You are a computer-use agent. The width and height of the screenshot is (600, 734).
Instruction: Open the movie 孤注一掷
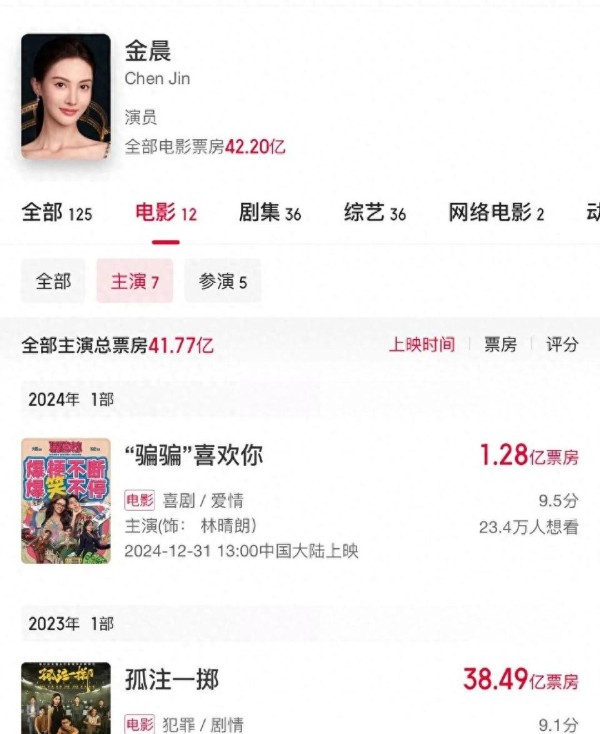(171, 680)
